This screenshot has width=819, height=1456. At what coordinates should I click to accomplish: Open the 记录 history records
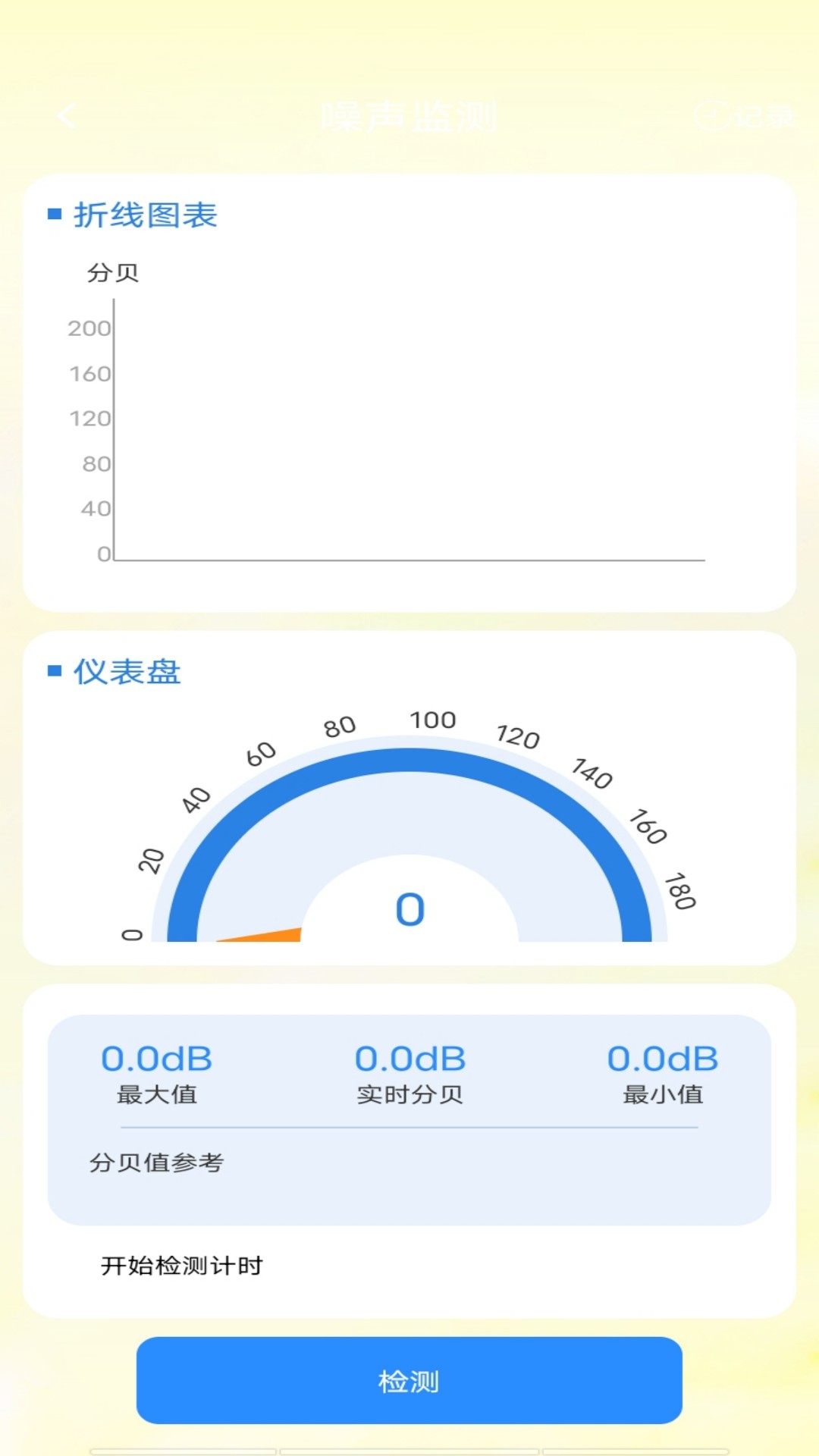pyautogui.click(x=742, y=116)
